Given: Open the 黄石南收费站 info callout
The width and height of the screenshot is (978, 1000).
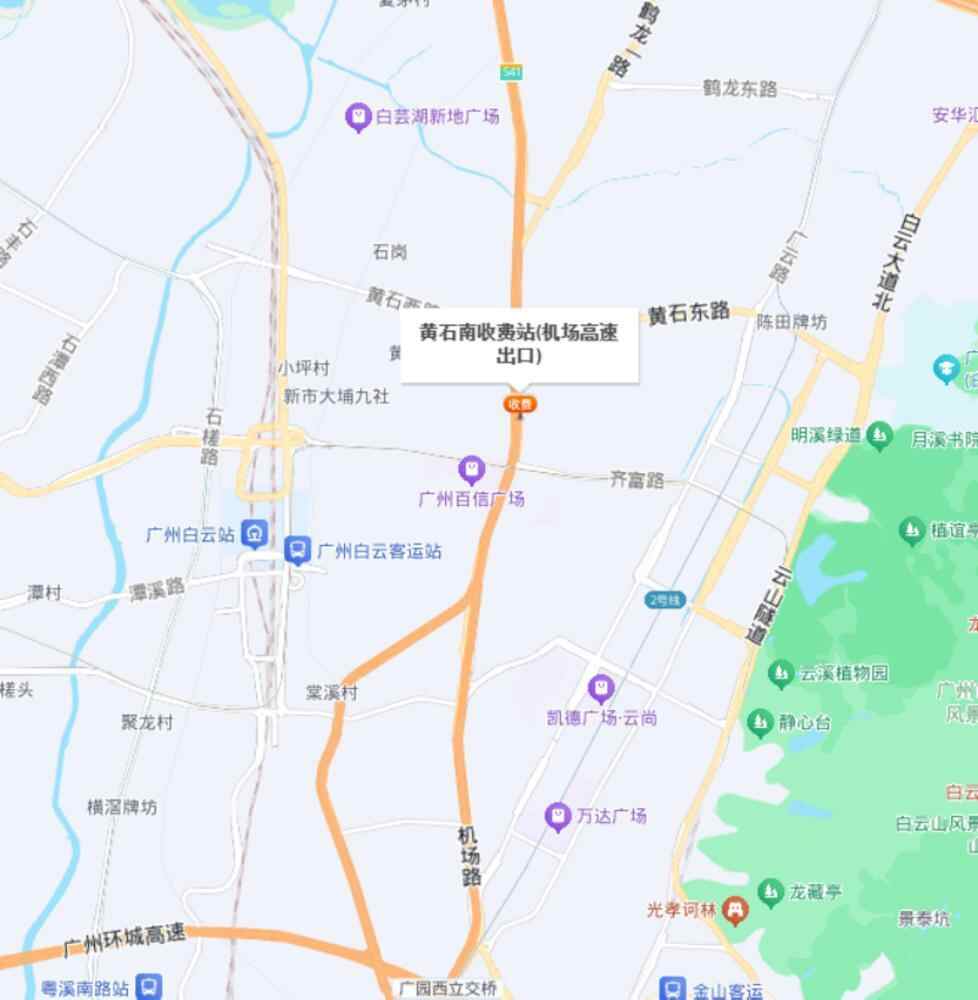Looking at the screenshot, I should click(x=519, y=345).
